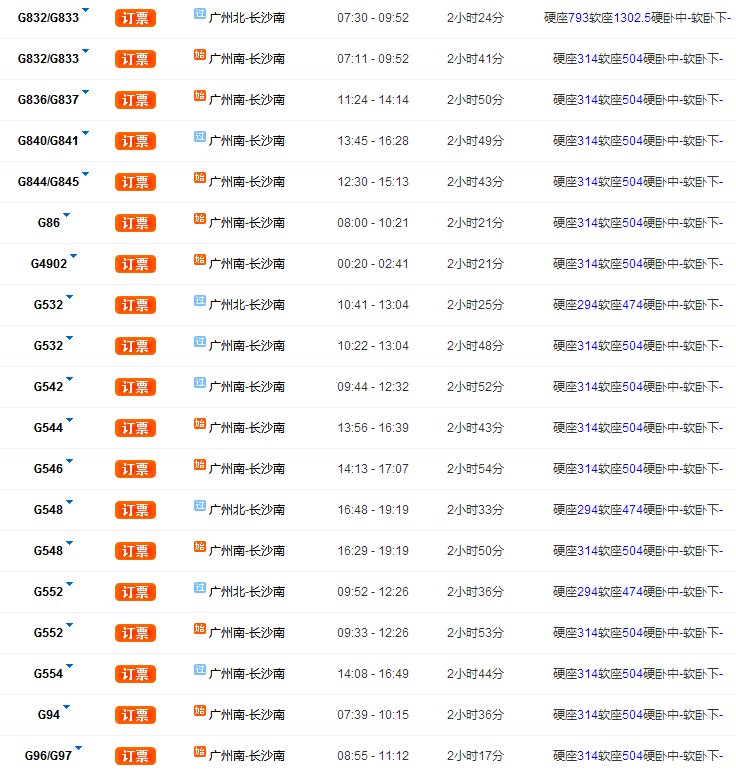
Task: Expand G4902 train number dropdown
Action: pos(73,257)
